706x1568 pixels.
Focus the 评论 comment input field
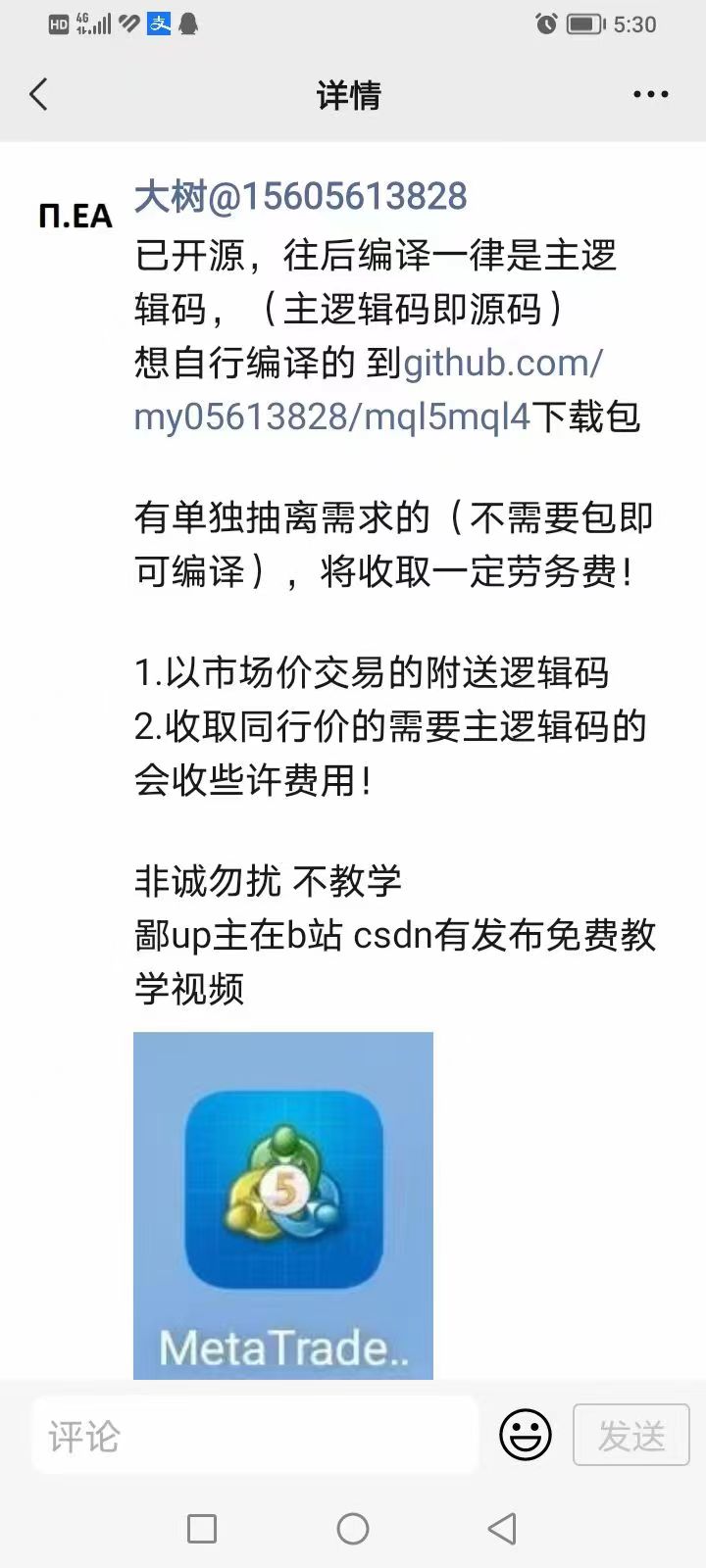255,1437
